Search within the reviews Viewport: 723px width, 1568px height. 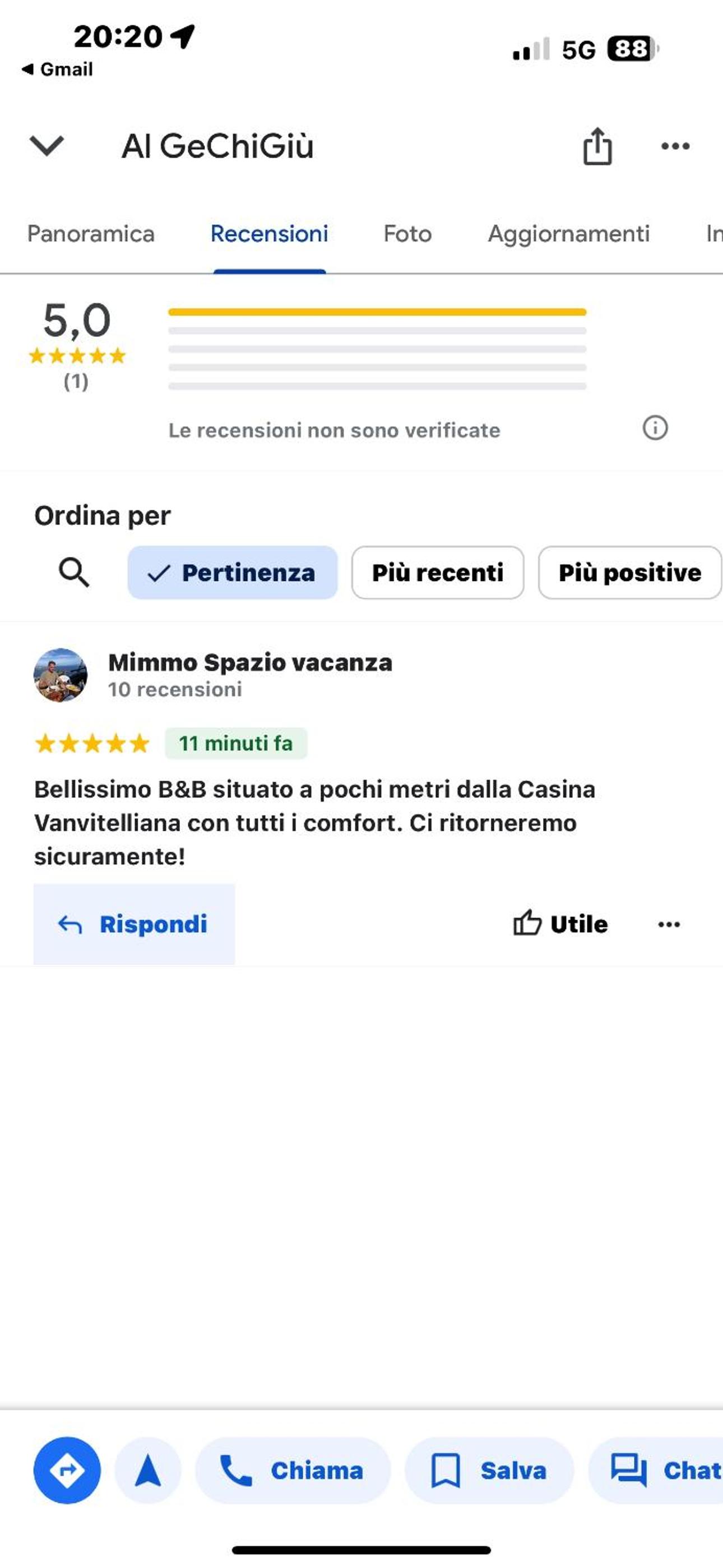tap(73, 572)
